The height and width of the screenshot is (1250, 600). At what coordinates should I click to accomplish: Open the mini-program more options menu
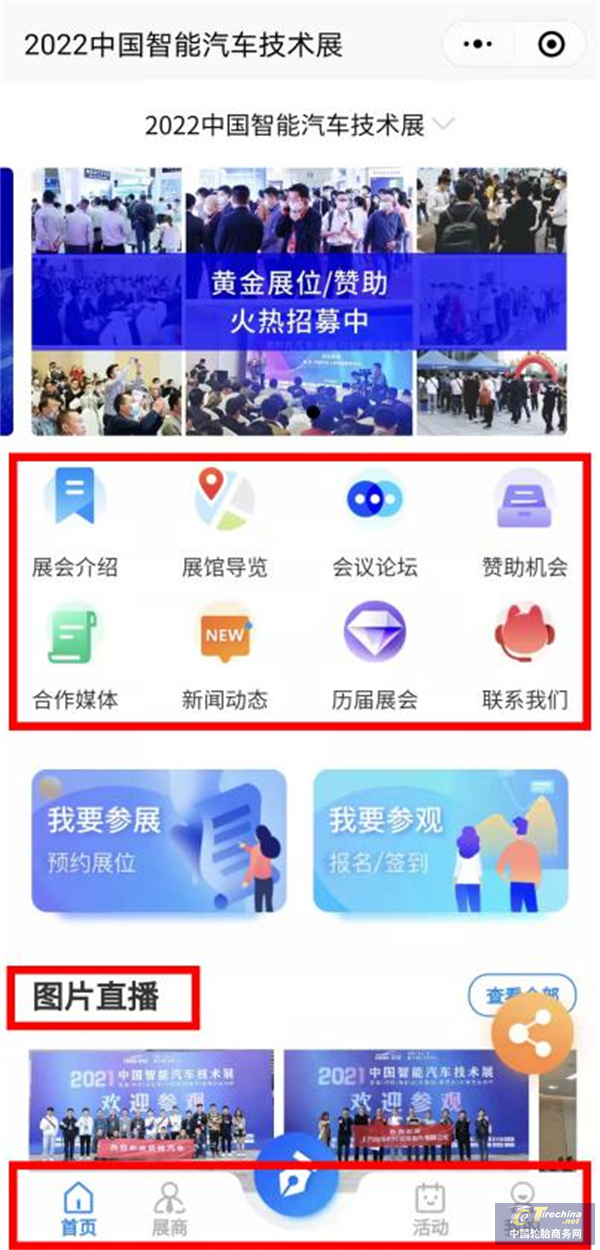coord(479,45)
